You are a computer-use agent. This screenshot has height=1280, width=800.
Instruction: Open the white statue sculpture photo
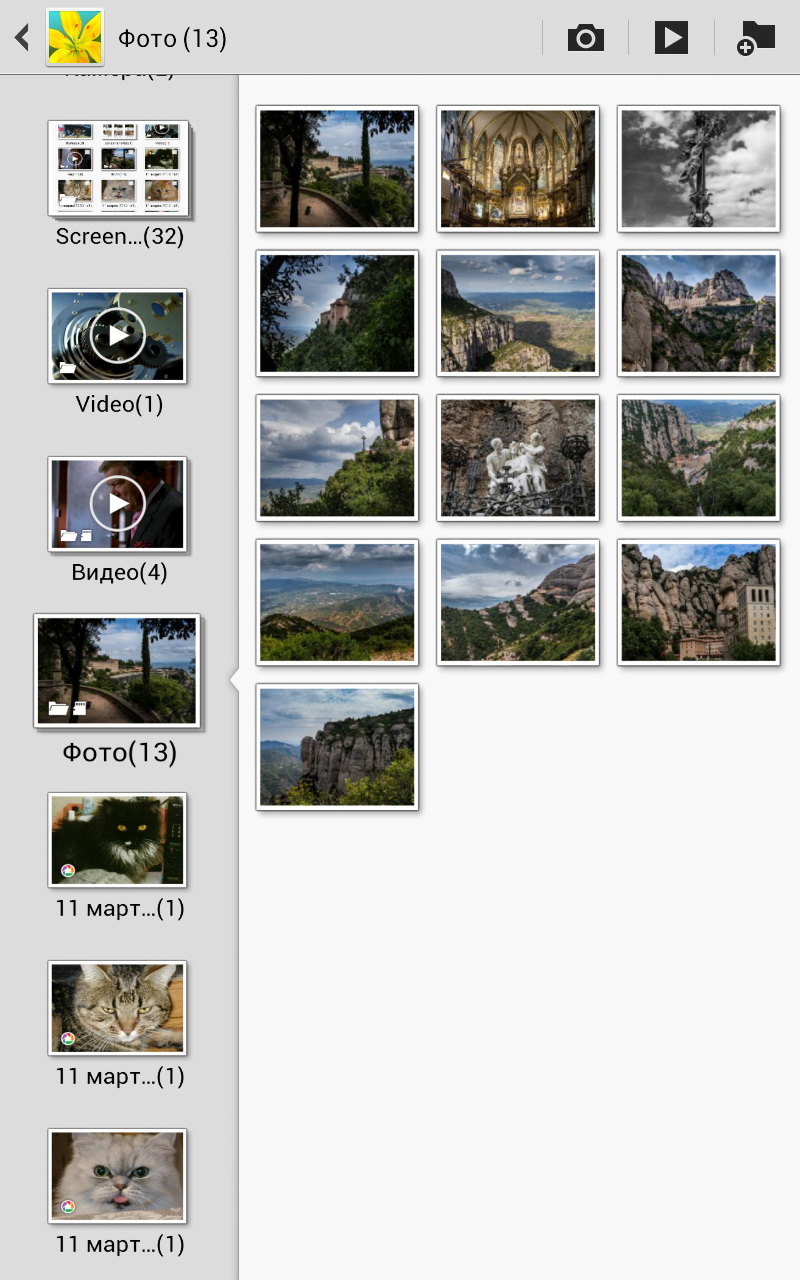click(x=518, y=458)
